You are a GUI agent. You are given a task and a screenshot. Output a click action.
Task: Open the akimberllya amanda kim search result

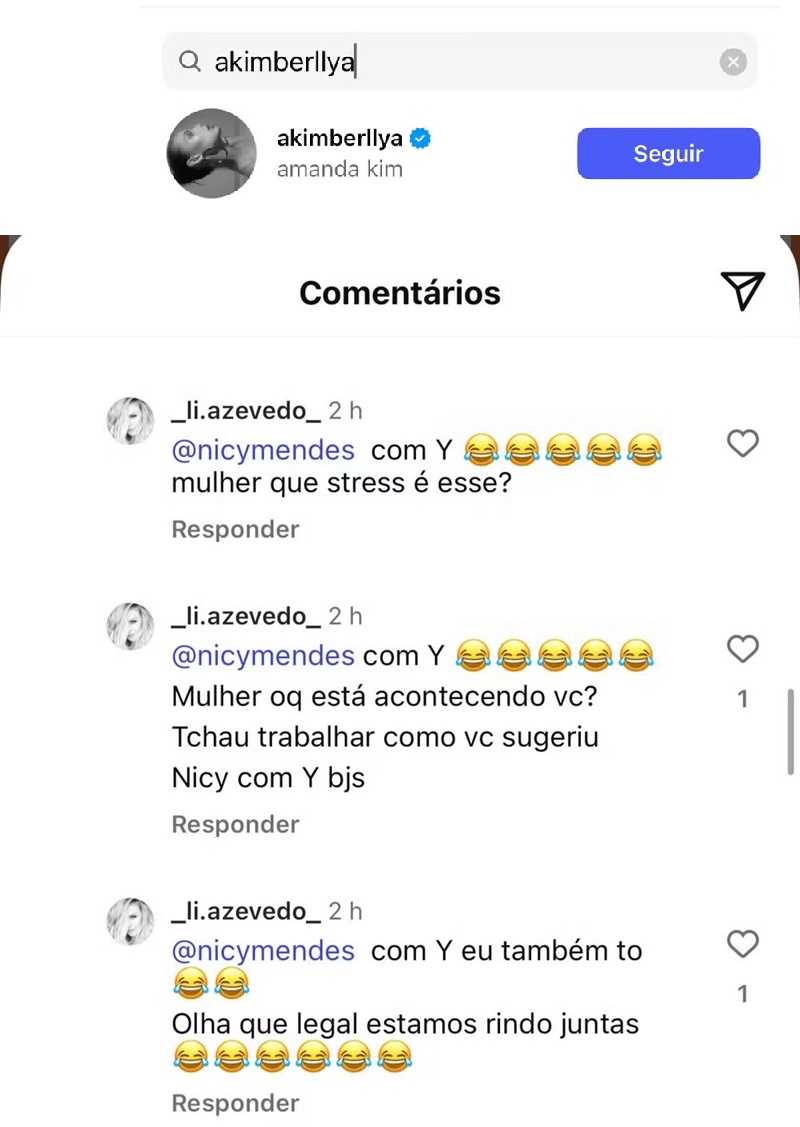coord(340,154)
